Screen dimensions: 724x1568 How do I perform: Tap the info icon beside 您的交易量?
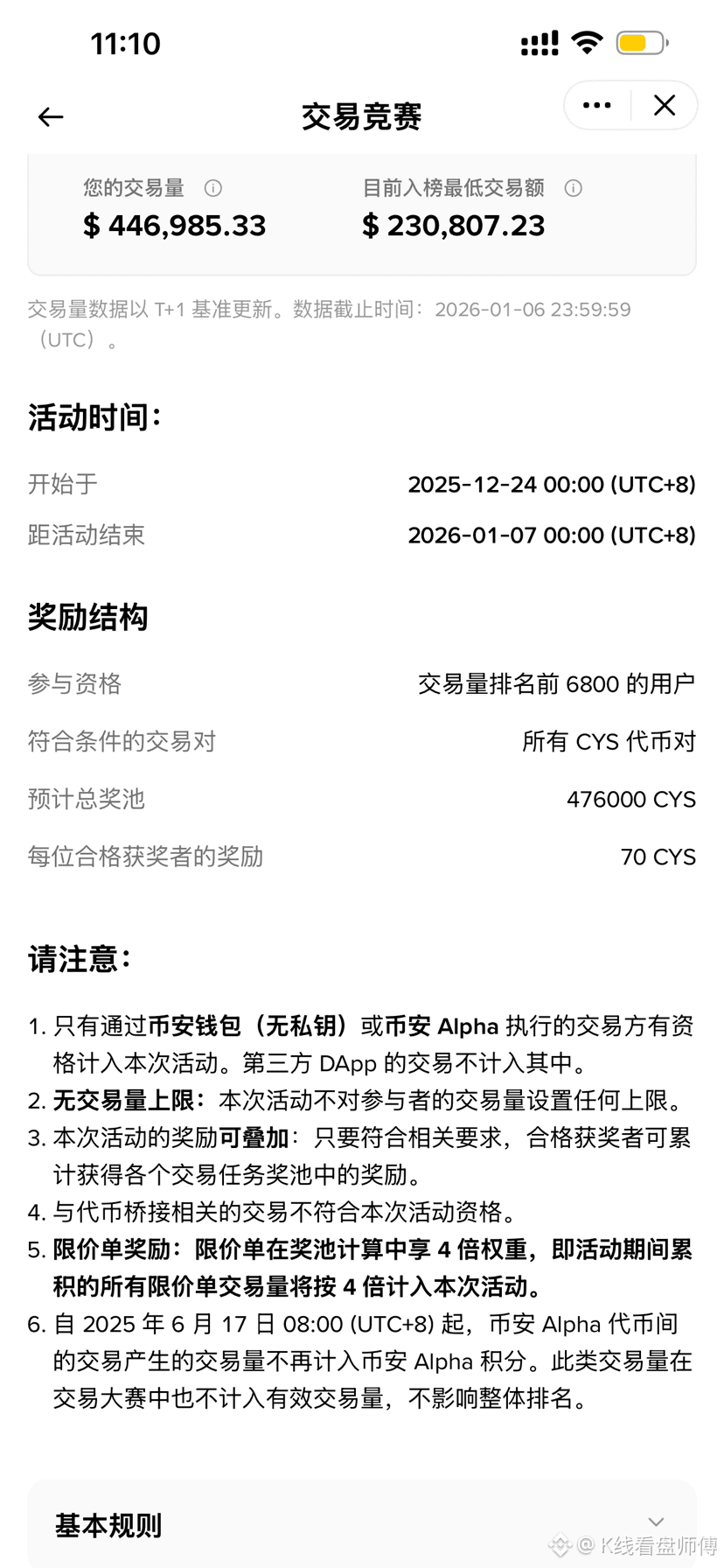click(x=212, y=188)
